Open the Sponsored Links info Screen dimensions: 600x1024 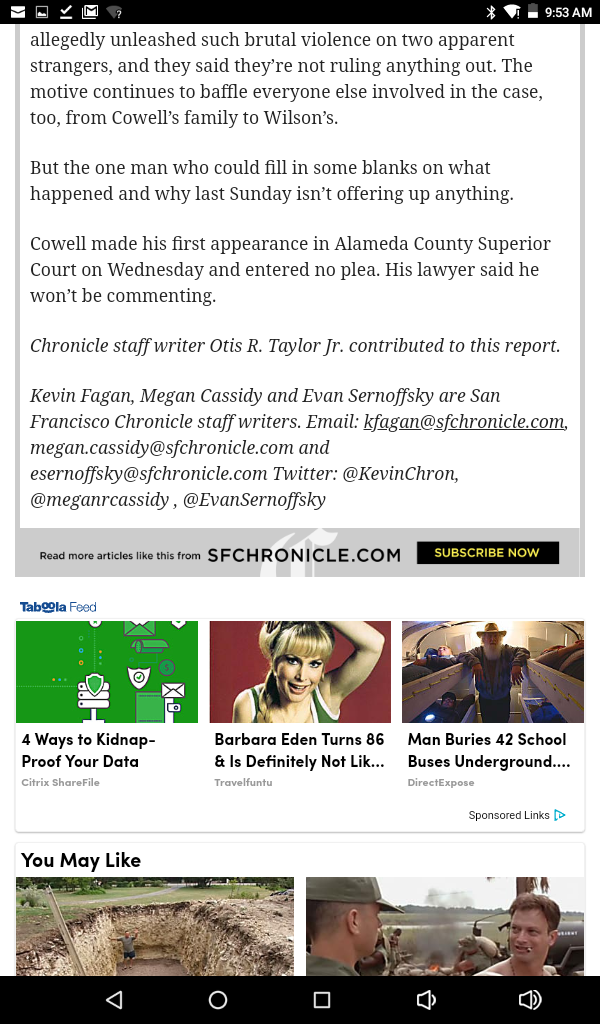tap(517, 815)
